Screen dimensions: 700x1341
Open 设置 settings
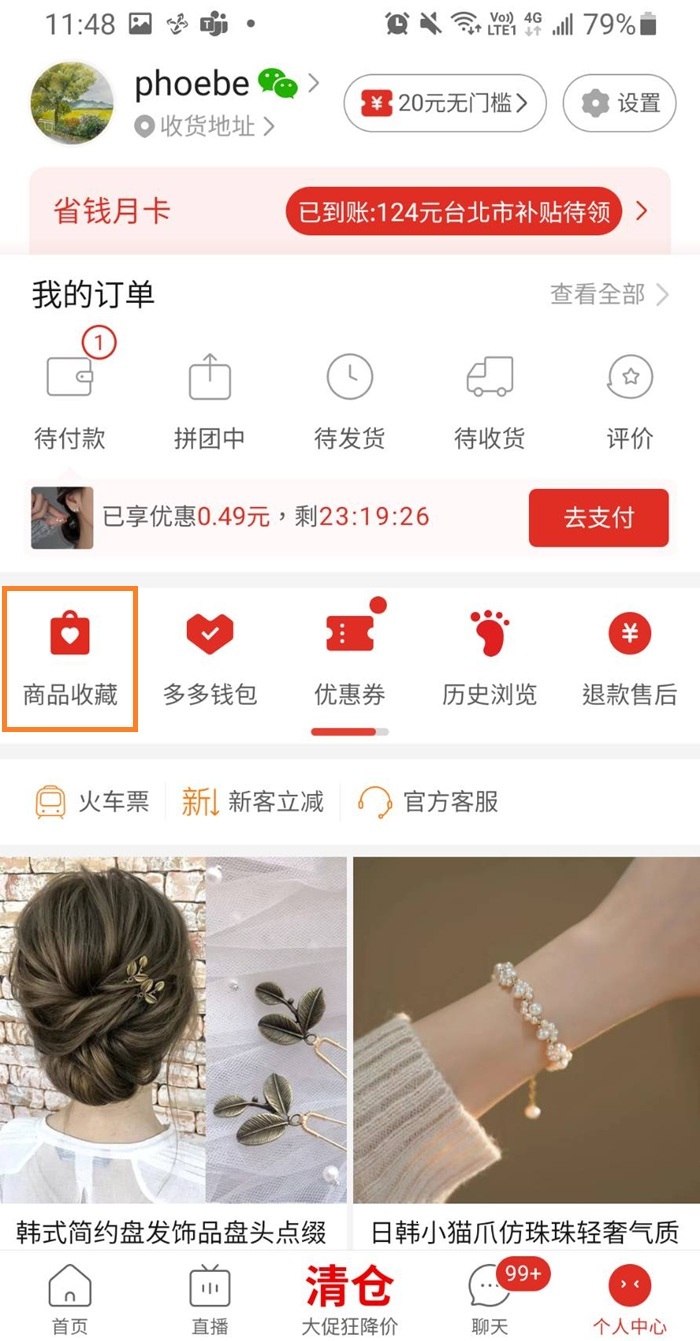620,103
